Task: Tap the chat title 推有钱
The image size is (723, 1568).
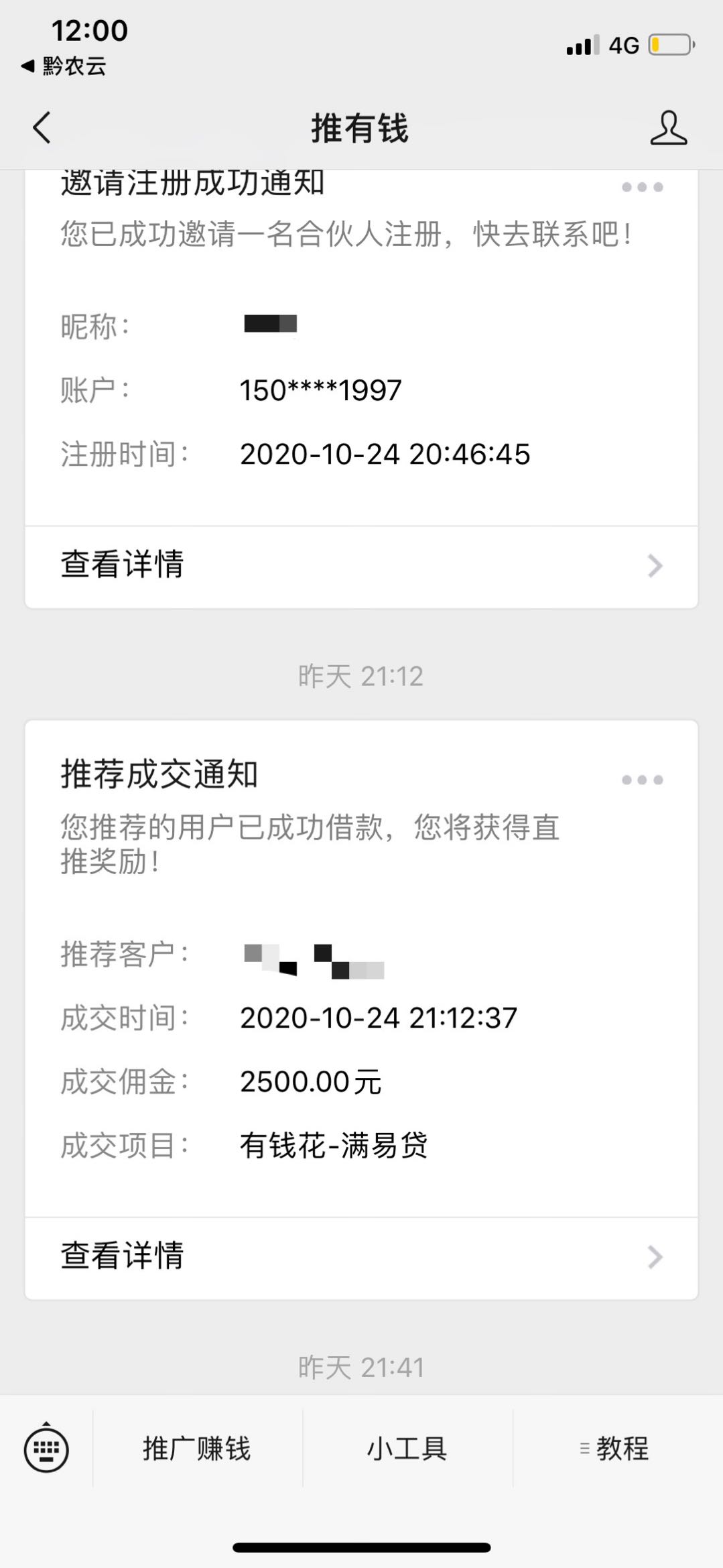Action: click(x=361, y=129)
